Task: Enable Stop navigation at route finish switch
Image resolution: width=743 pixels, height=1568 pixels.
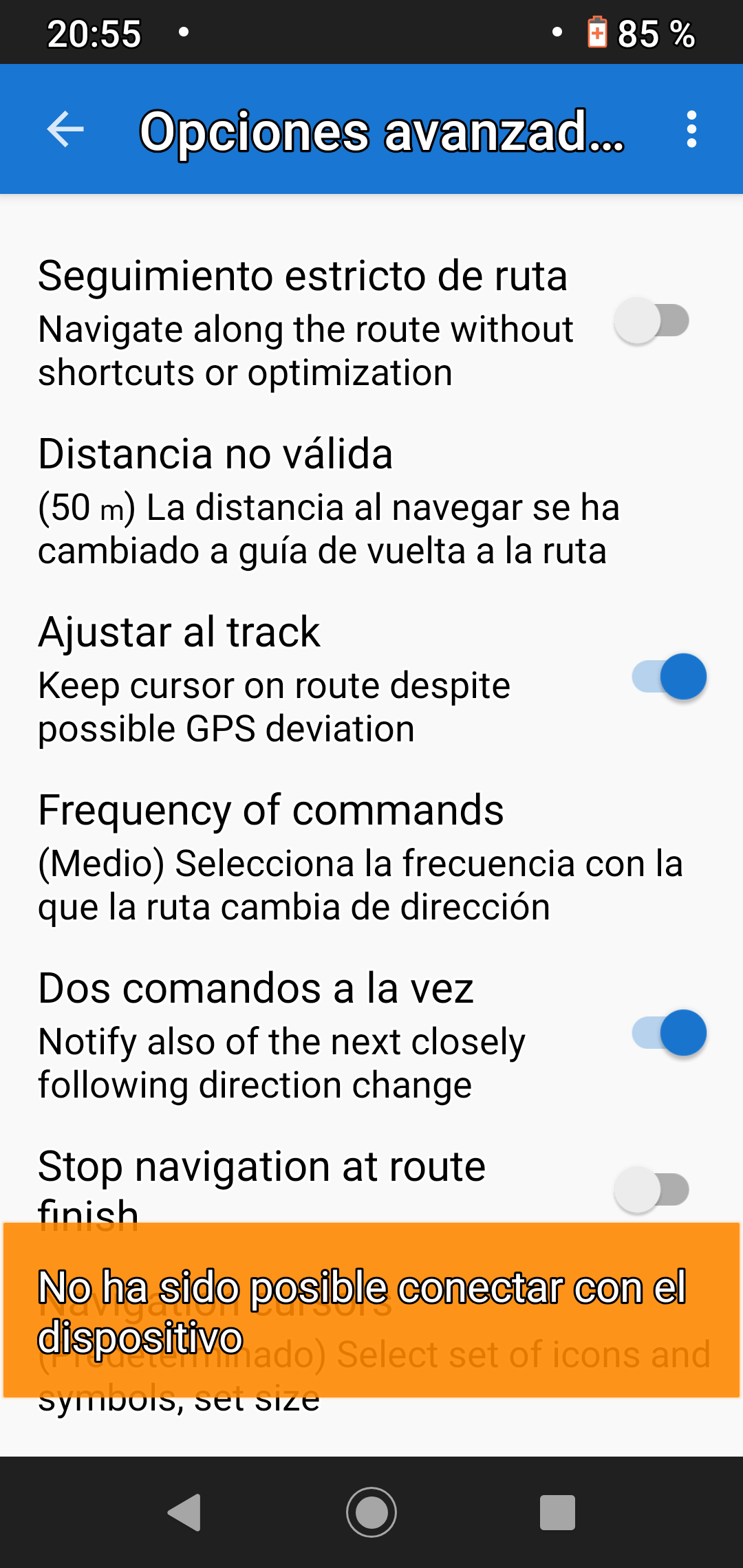Action: point(652,1190)
